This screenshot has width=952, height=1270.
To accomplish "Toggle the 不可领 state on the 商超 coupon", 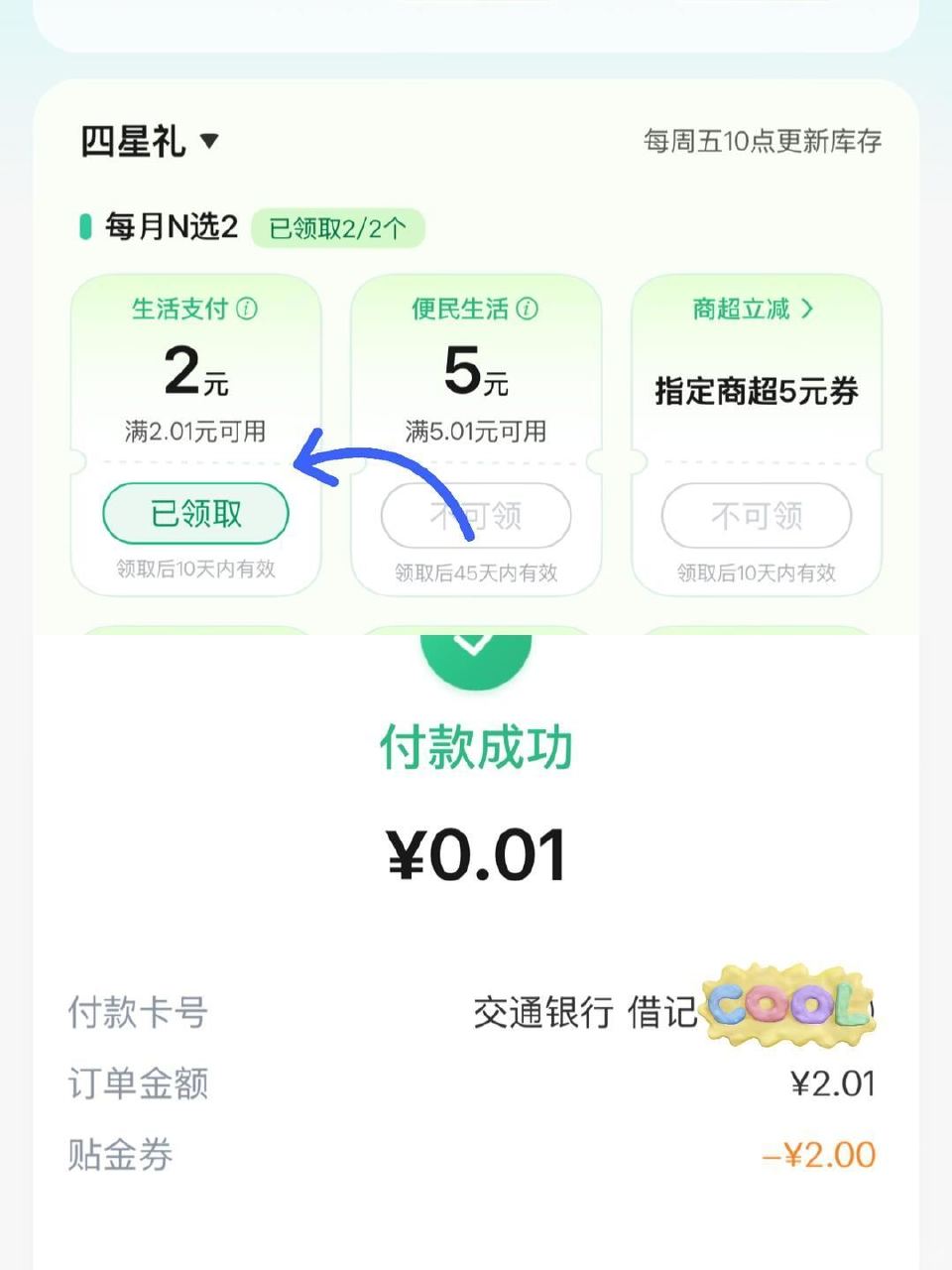I will pos(757,513).
